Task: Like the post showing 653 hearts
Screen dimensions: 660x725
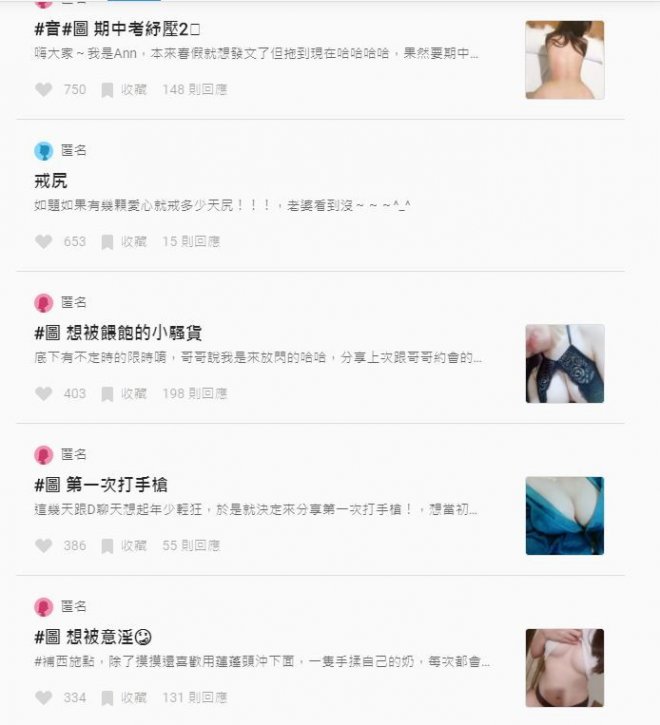Action: click(x=43, y=242)
